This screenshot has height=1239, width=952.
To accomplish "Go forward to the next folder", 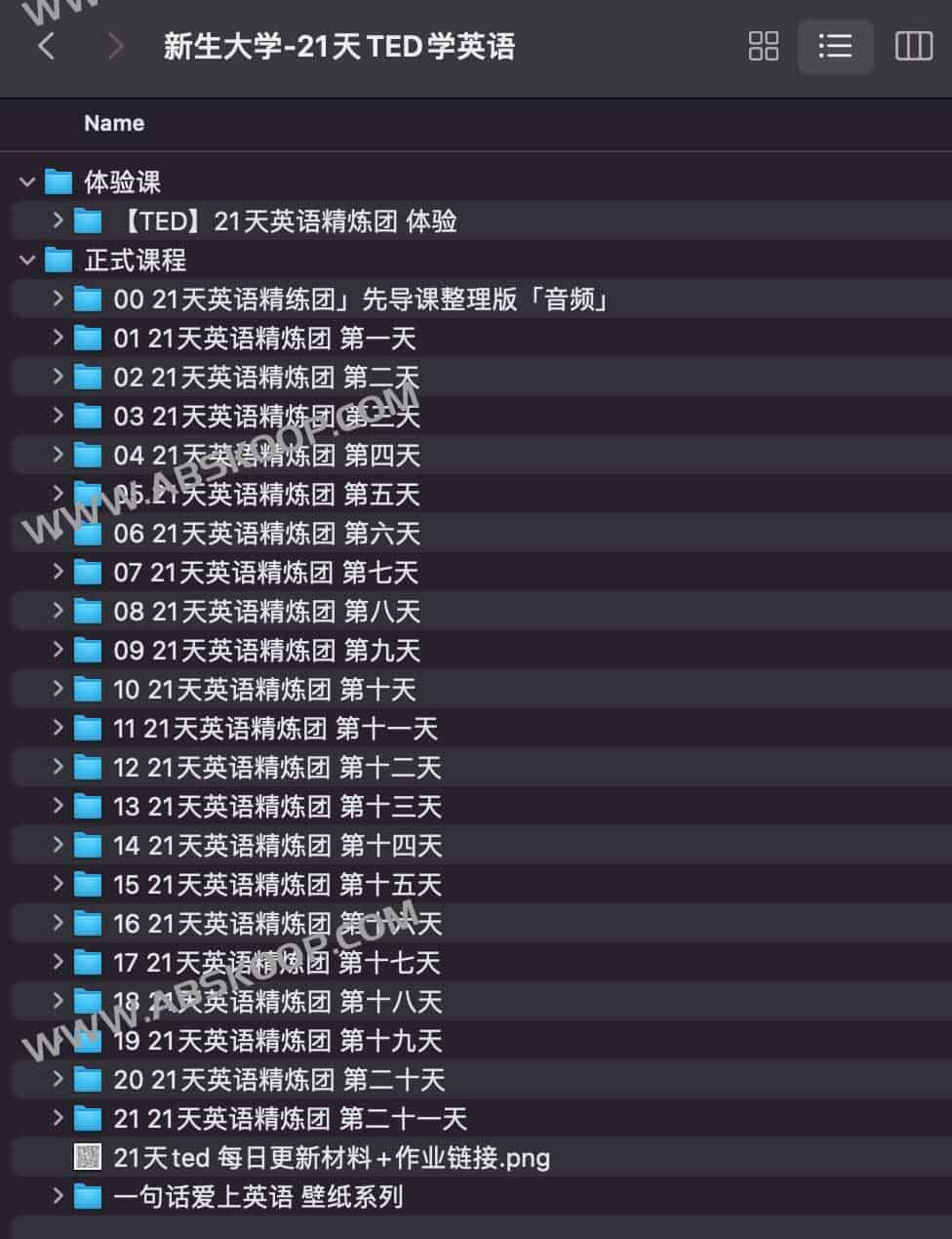I will point(115,46).
